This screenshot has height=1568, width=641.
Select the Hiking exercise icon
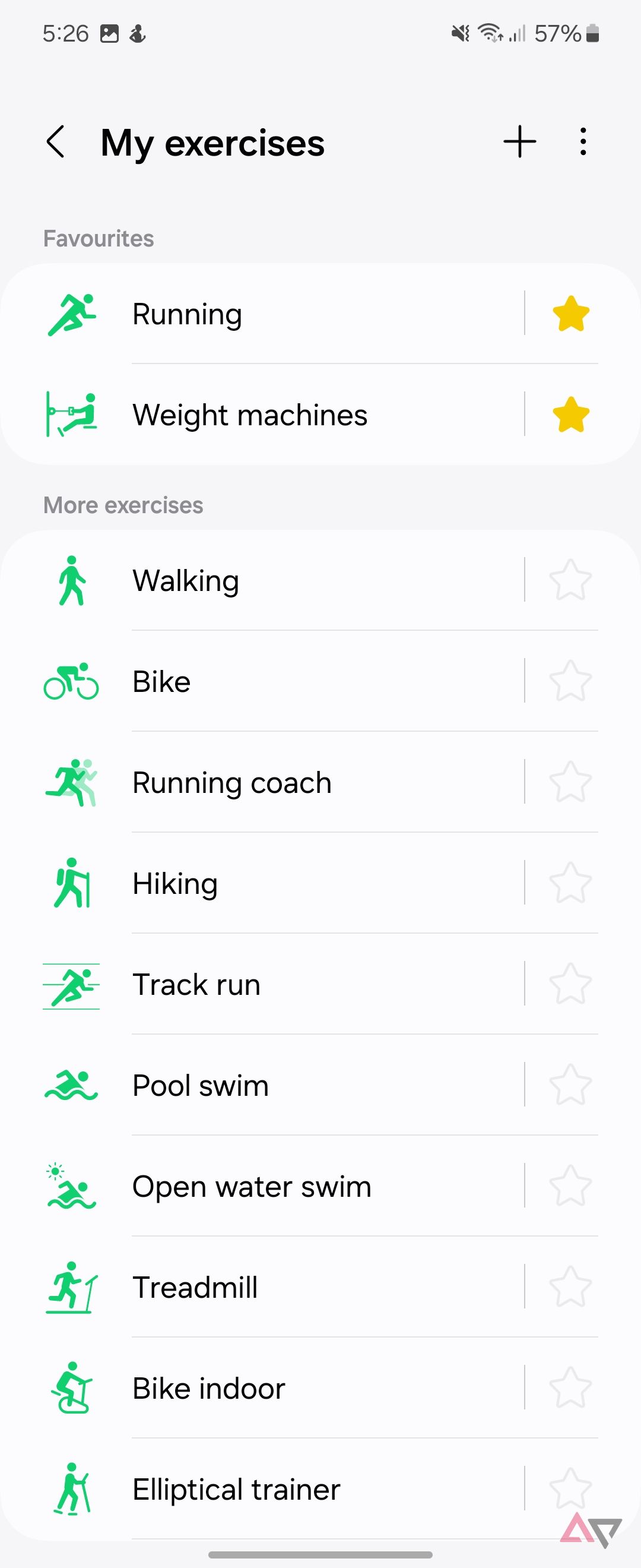71,883
